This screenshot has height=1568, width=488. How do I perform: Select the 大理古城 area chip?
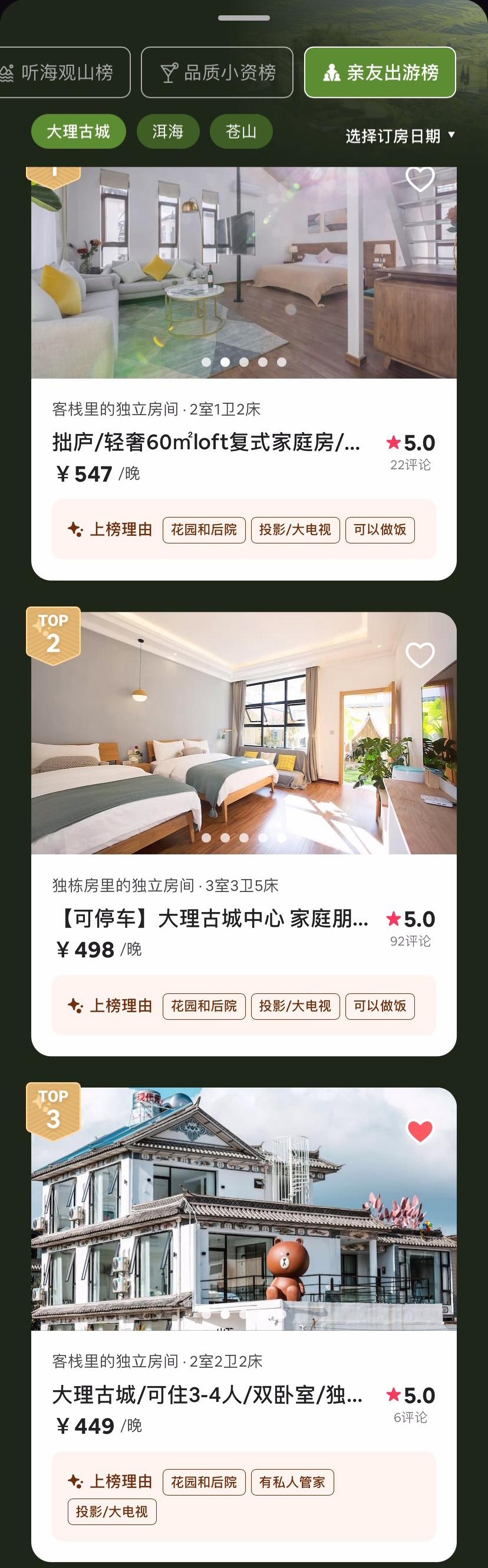point(78,132)
